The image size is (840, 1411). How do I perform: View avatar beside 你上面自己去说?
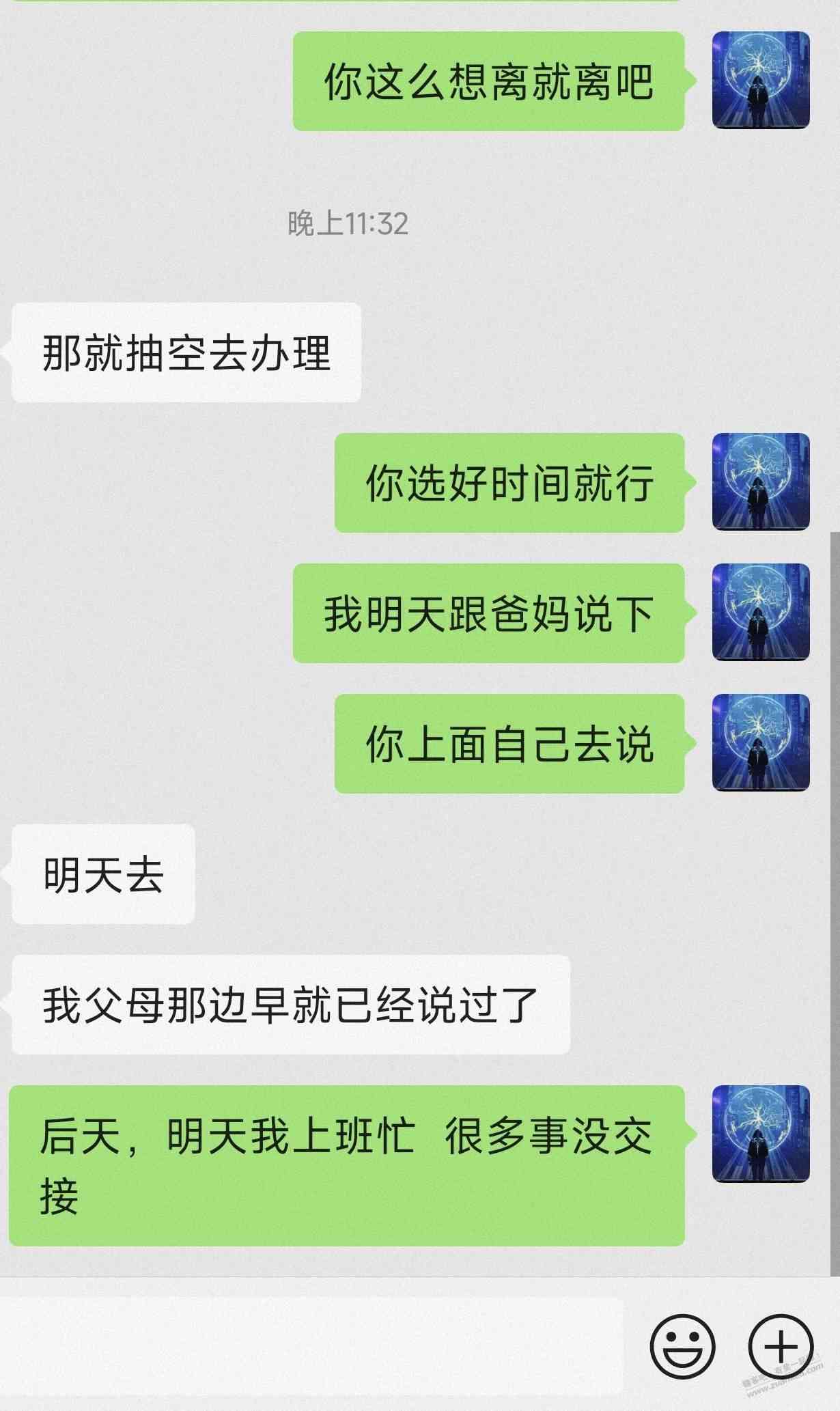point(761,742)
